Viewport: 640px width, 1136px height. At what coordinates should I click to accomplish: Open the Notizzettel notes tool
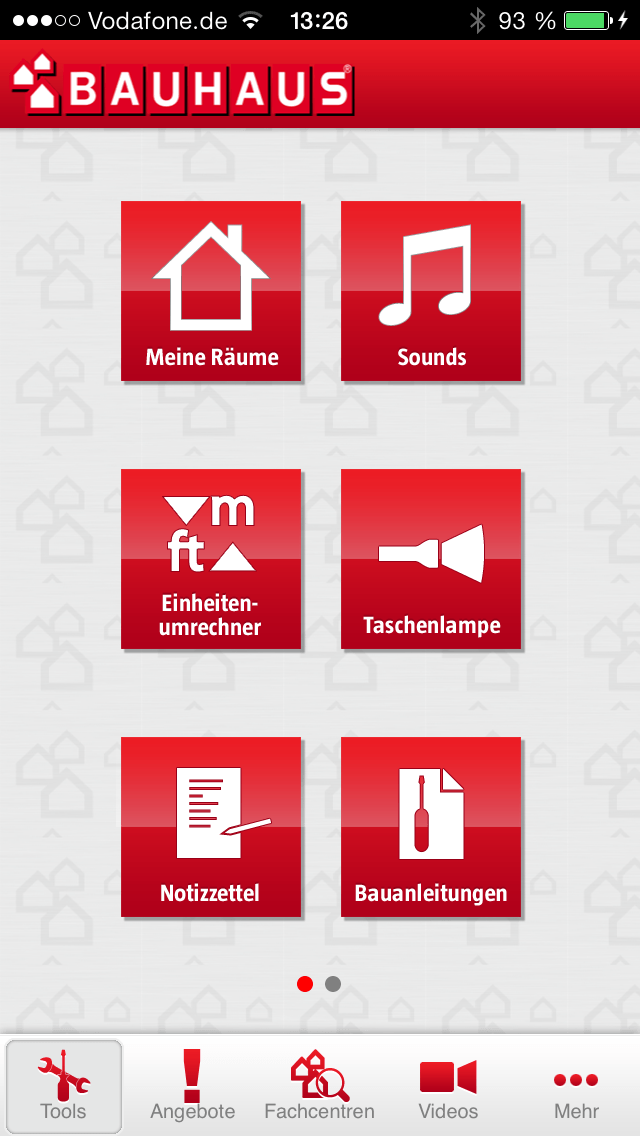[211, 827]
